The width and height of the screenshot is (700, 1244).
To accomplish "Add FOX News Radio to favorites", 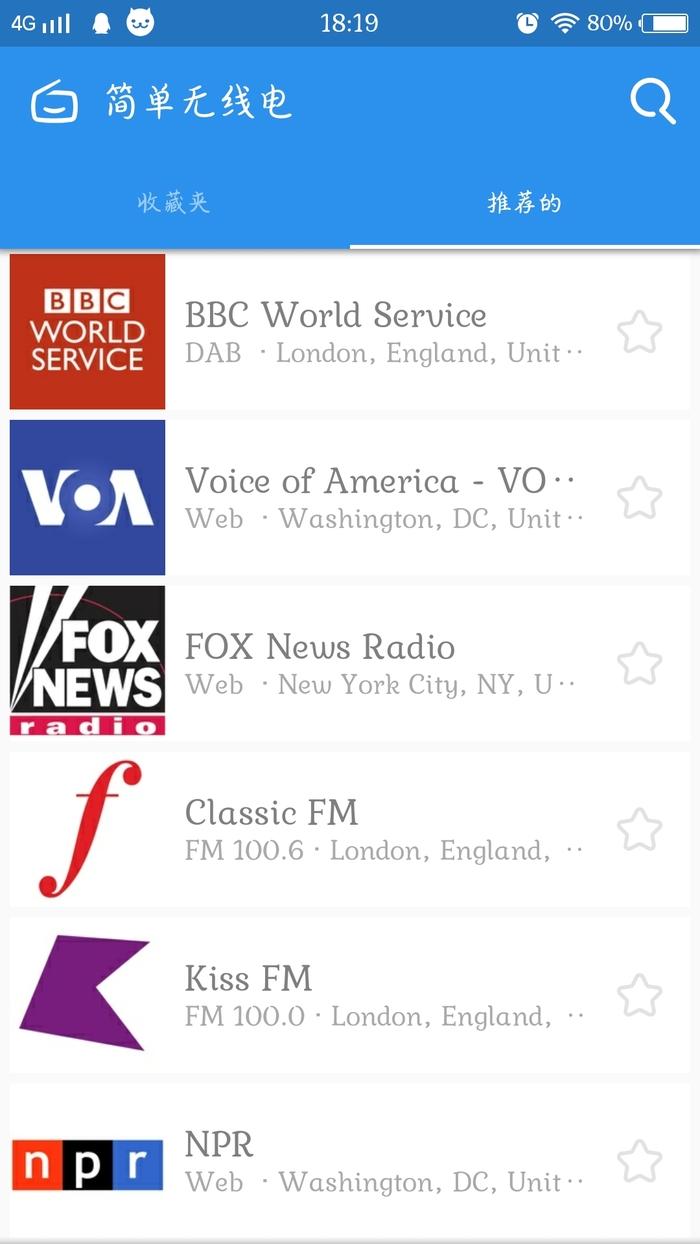I will coord(639,664).
